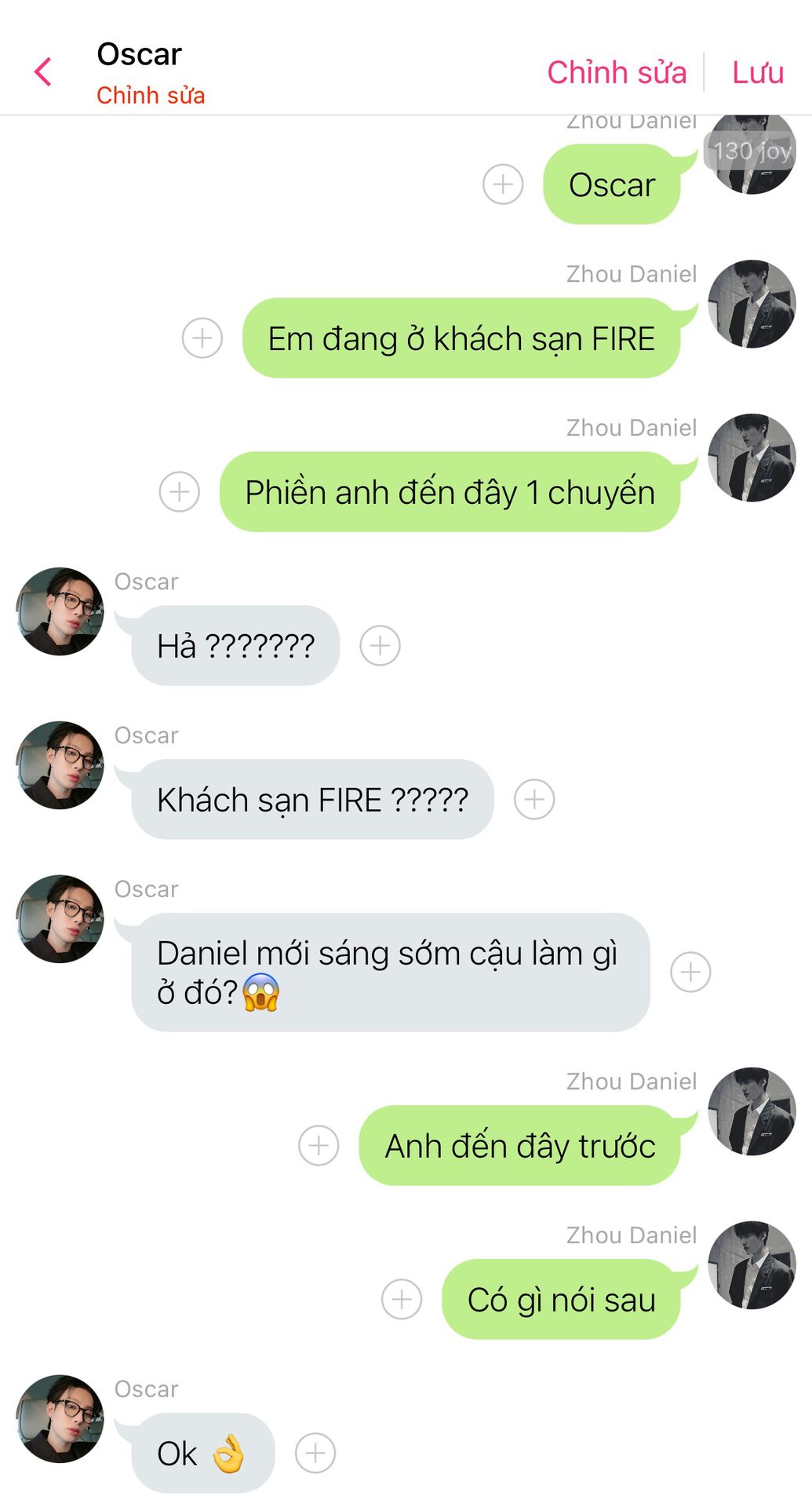Go back using the pink arrow
The width and height of the screenshot is (812, 1507).
(x=43, y=72)
